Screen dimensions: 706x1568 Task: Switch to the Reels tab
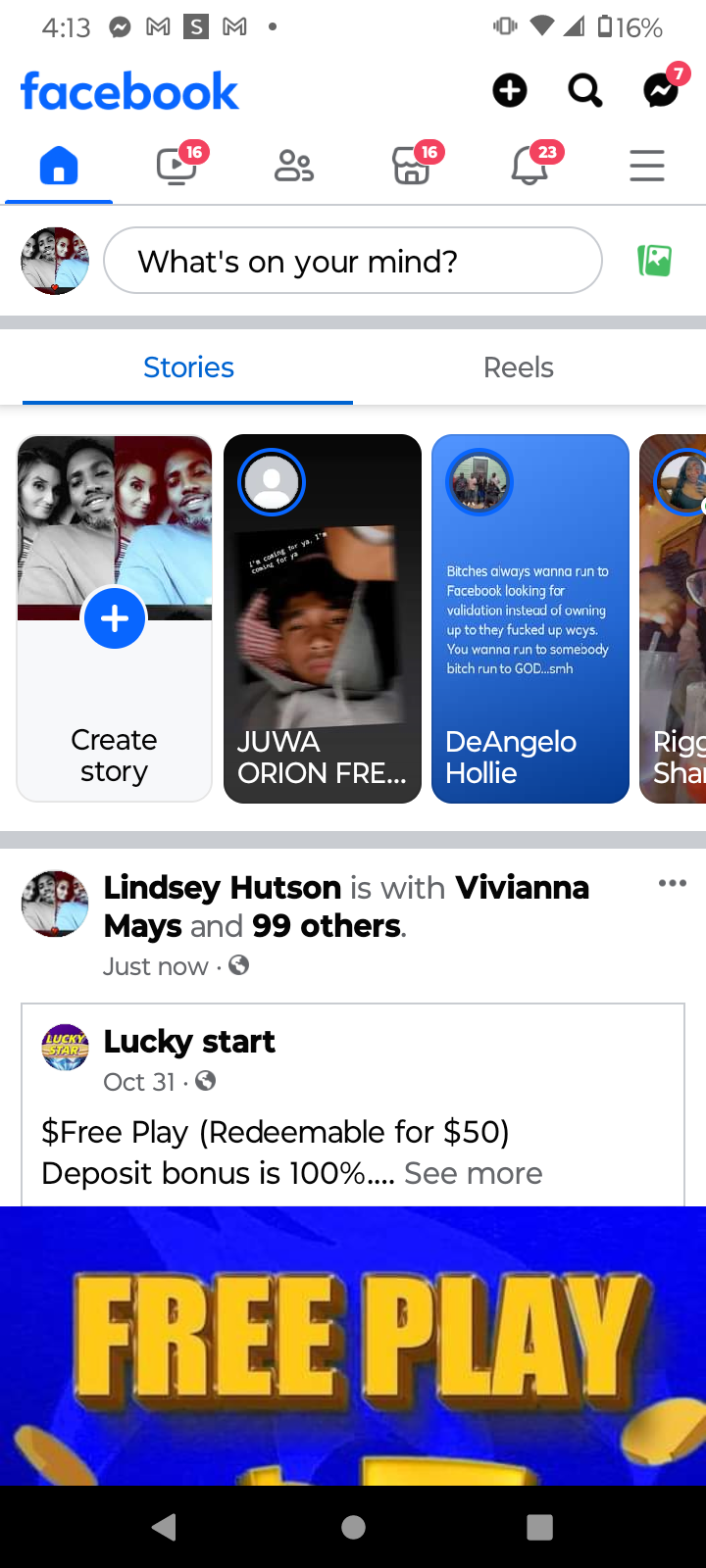519,367
